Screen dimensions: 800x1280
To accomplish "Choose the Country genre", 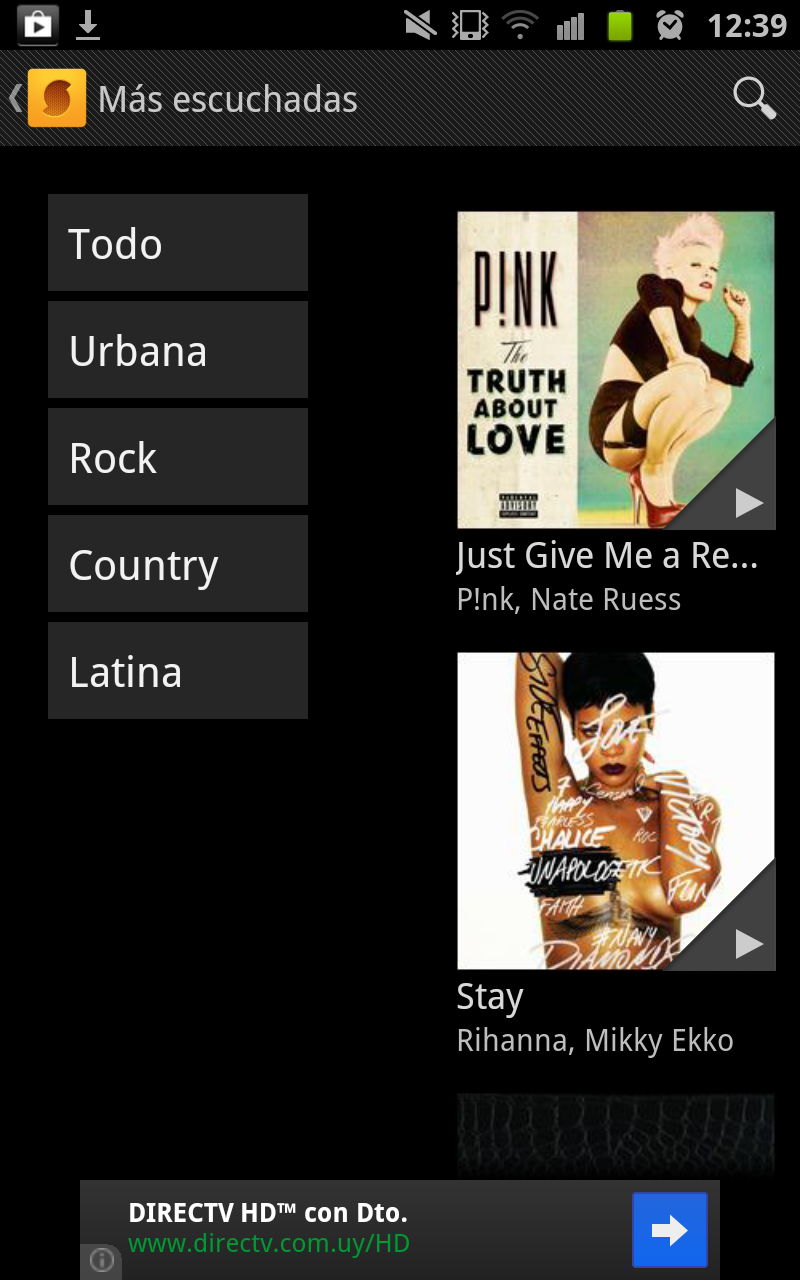I will pyautogui.click(x=178, y=564).
